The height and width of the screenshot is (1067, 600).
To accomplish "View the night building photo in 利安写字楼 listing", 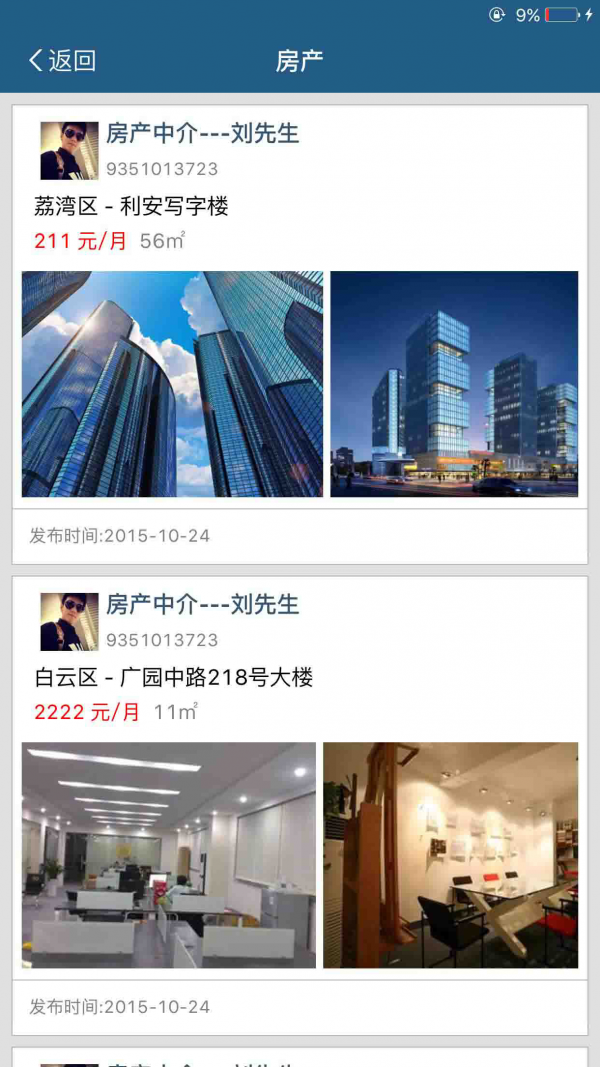I will coord(454,384).
